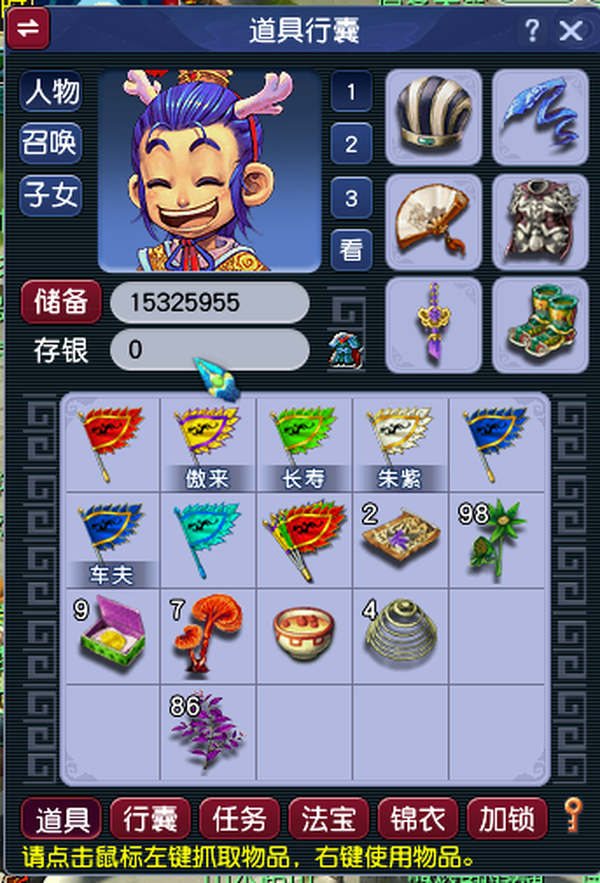
Task: Select equipment set 2
Action: (x=351, y=145)
